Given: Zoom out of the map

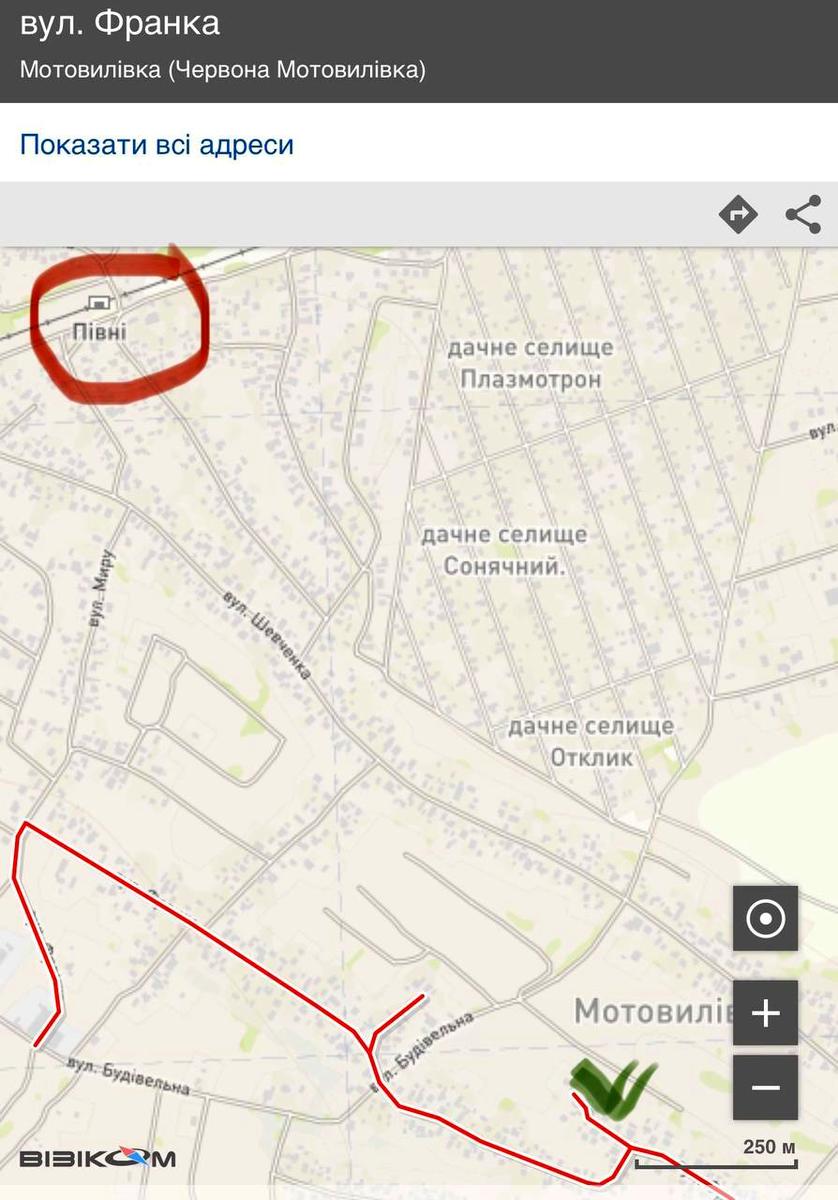Looking at the screenshot, I should pyautogui.click(x=765, y=1087).
